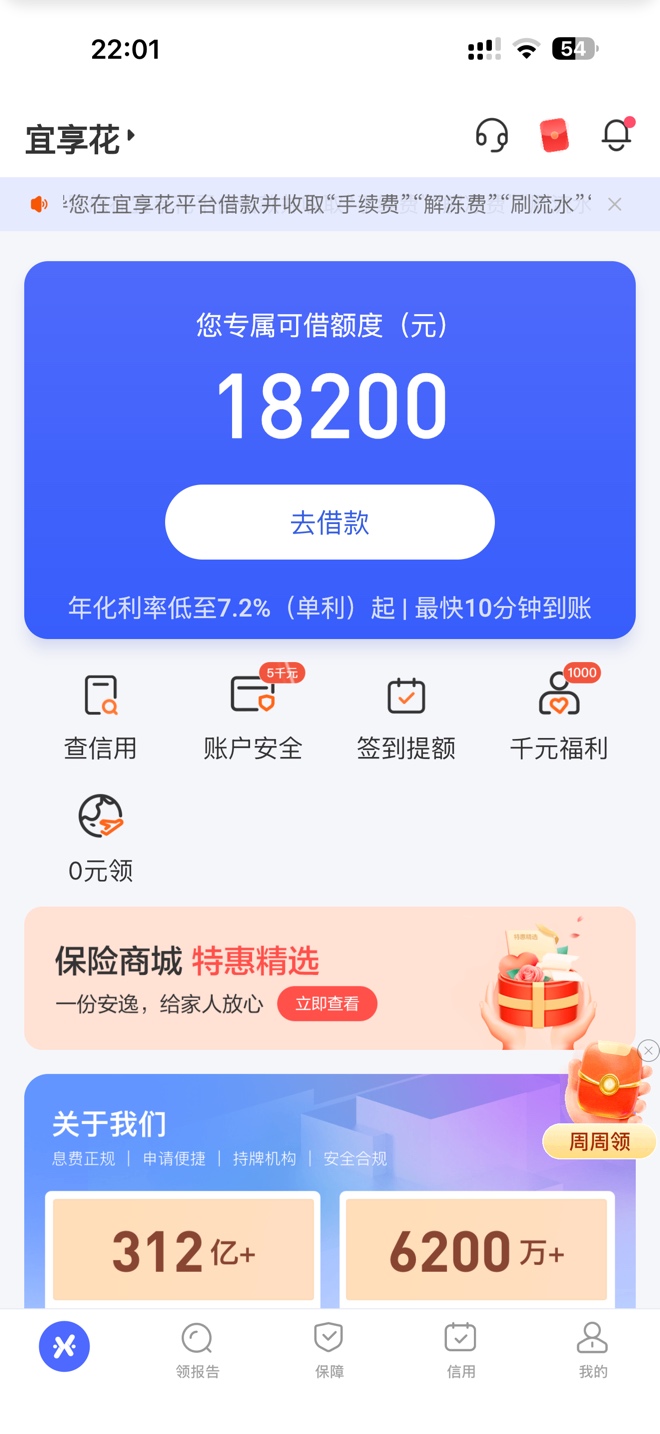The width and height of the screenshot is (660, 1434).
Task: Switch to the 信用 tab
Action: [460, 1349]
